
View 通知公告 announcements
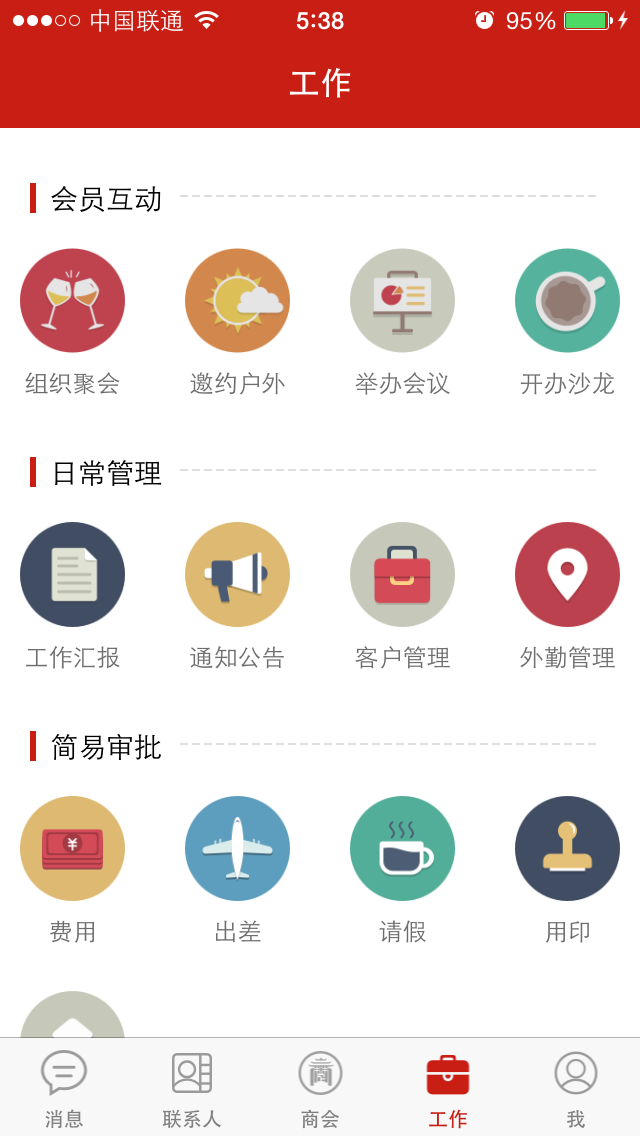coord(237,575)
